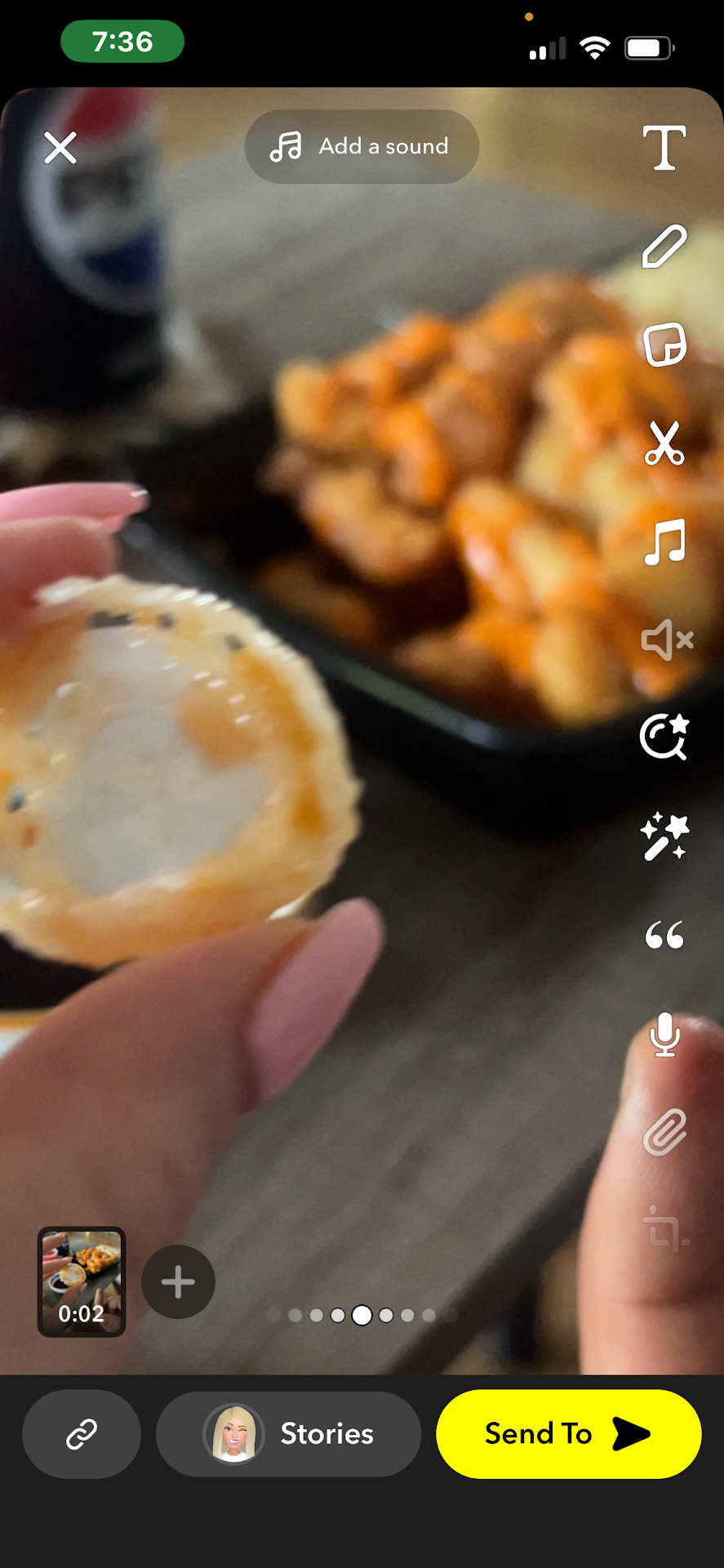Viewport: 724px width, 1568px height.
Task: Tap Add a sound
Action: pos(362,146)
